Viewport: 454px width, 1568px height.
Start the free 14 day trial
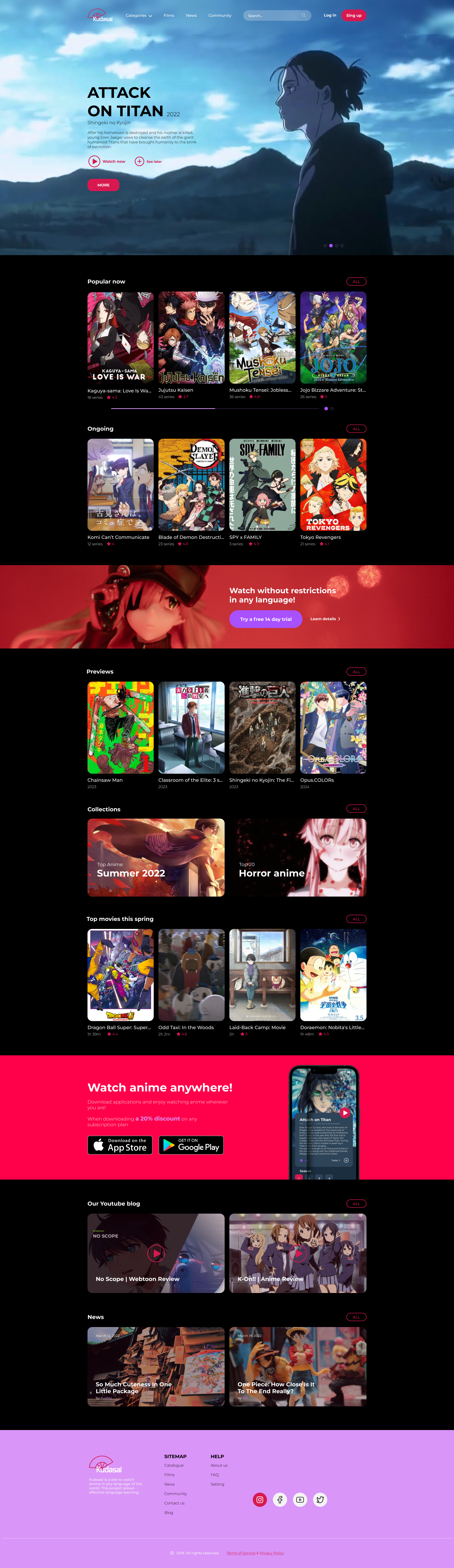[266, 619]
